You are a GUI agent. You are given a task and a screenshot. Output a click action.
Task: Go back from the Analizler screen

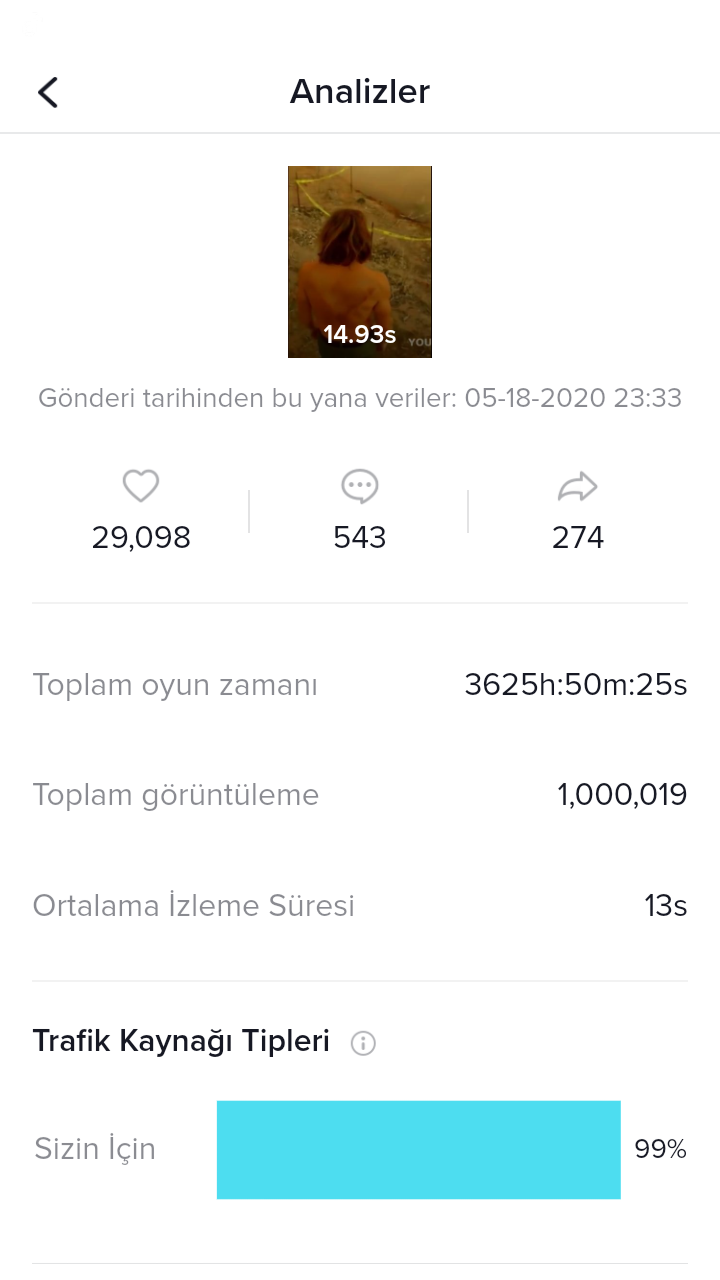[48, 92]
